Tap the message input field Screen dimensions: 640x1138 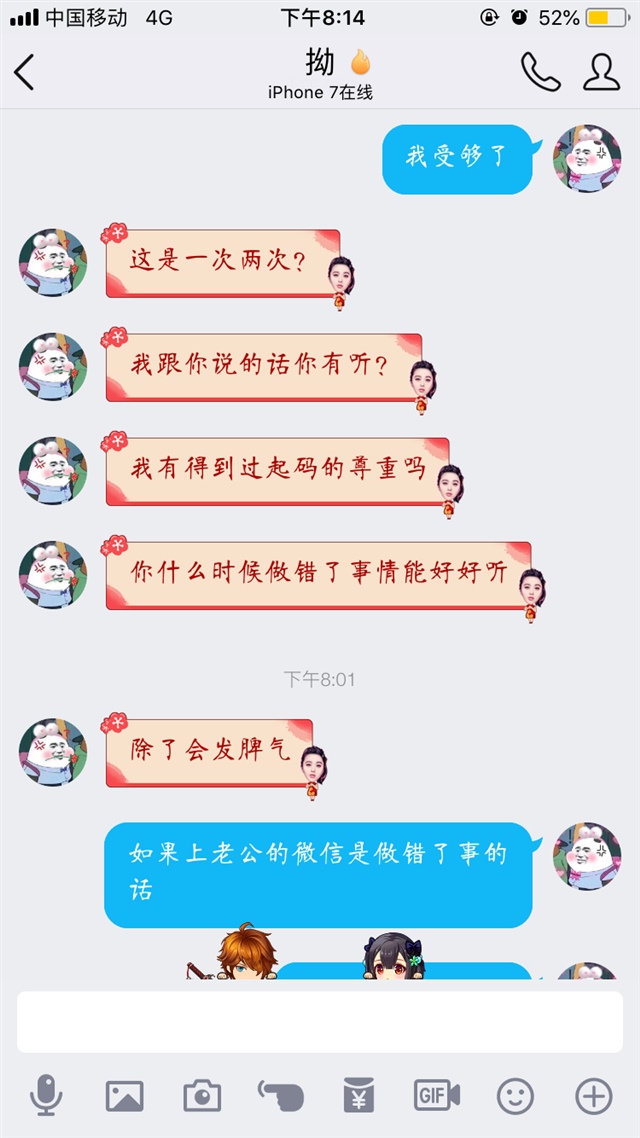[320, 1022]
